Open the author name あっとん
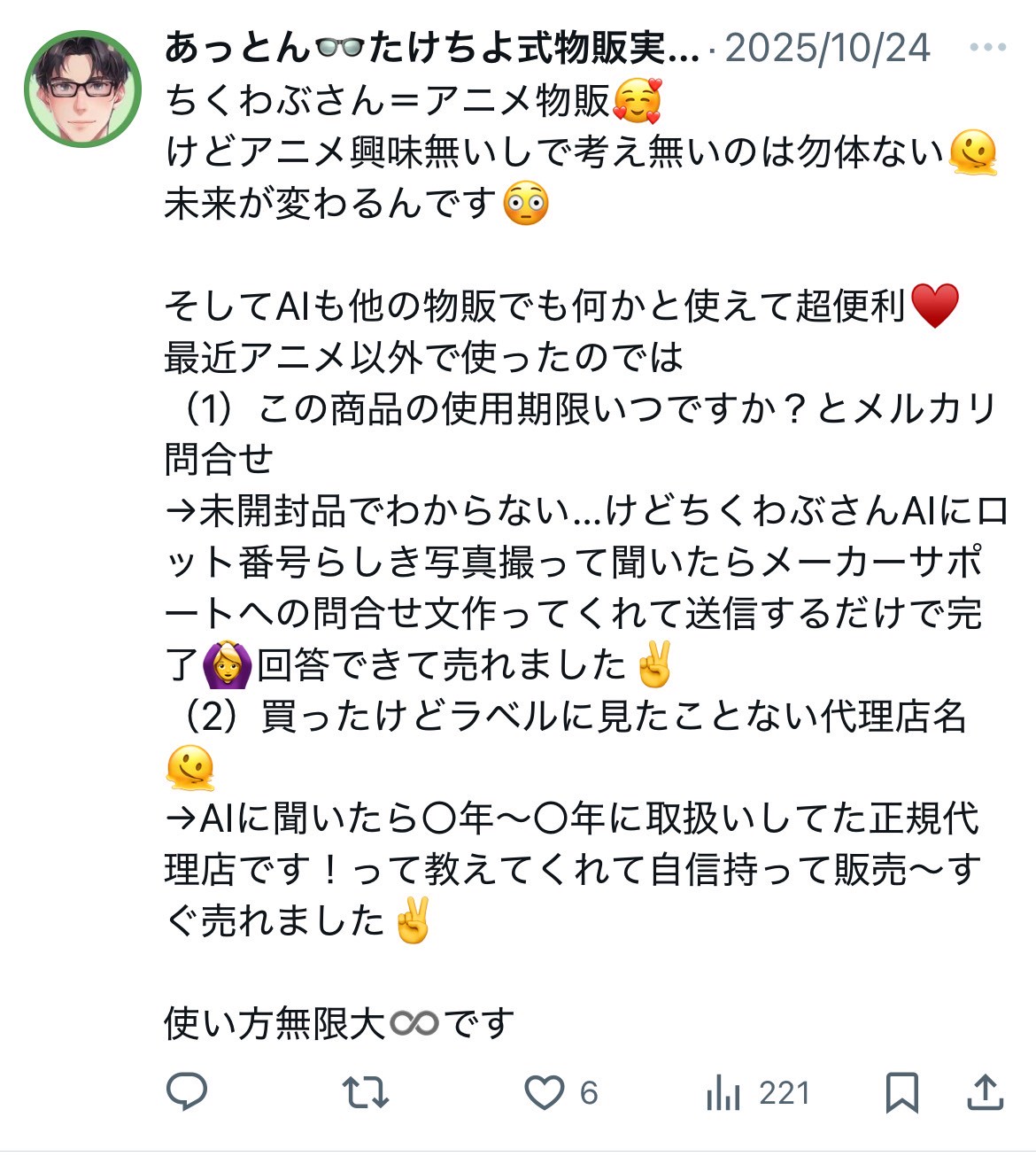The image size is (1036, 1164). pyautogui.click(x=431, y=48)
